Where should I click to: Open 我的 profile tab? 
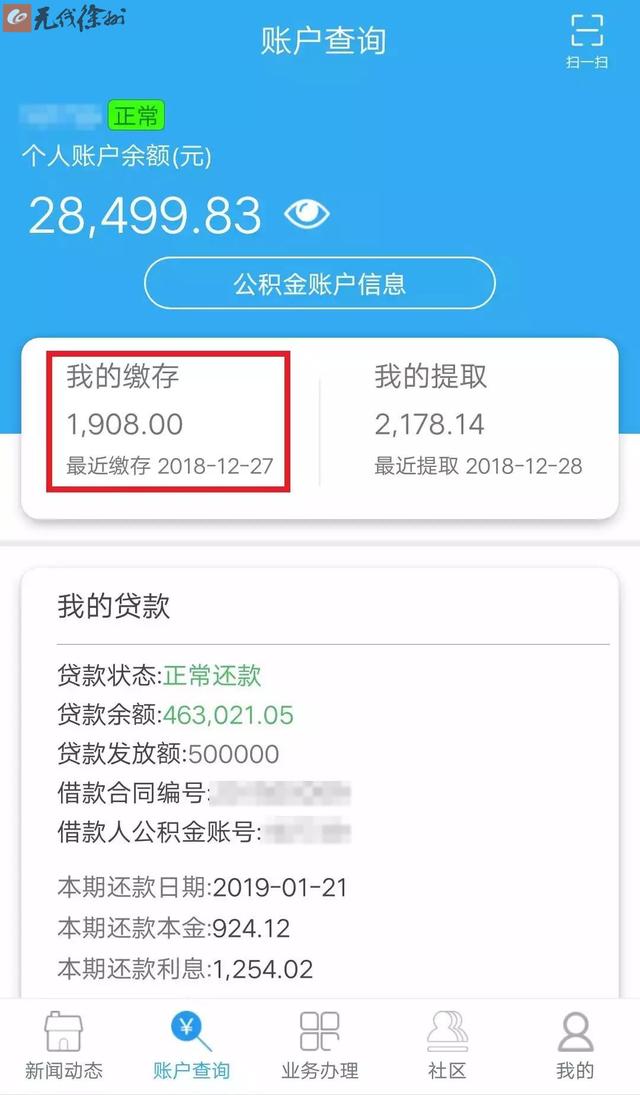pyautogui.click(x=575, y=1046)
